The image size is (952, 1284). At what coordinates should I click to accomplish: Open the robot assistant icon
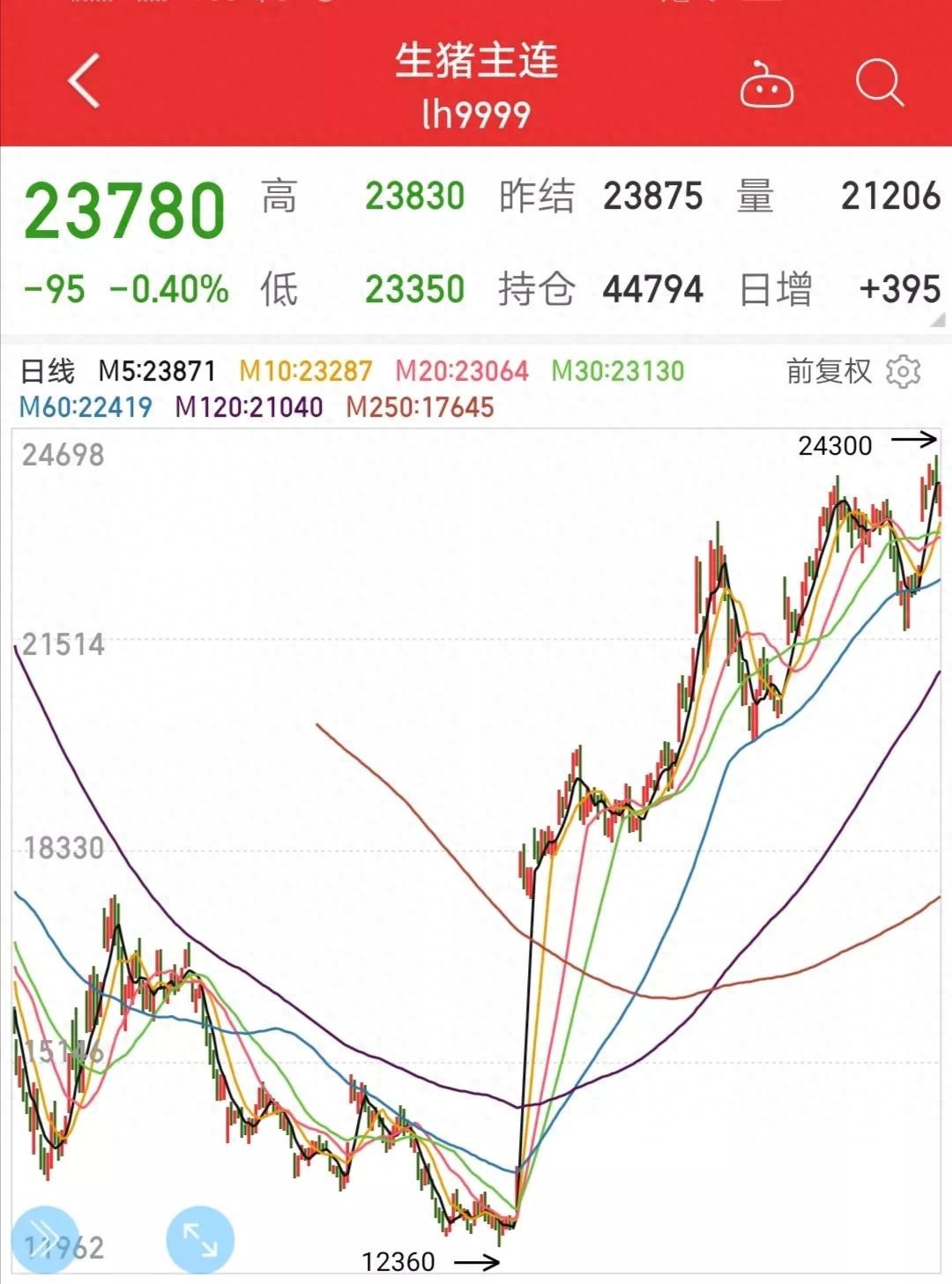click(766, 86)
